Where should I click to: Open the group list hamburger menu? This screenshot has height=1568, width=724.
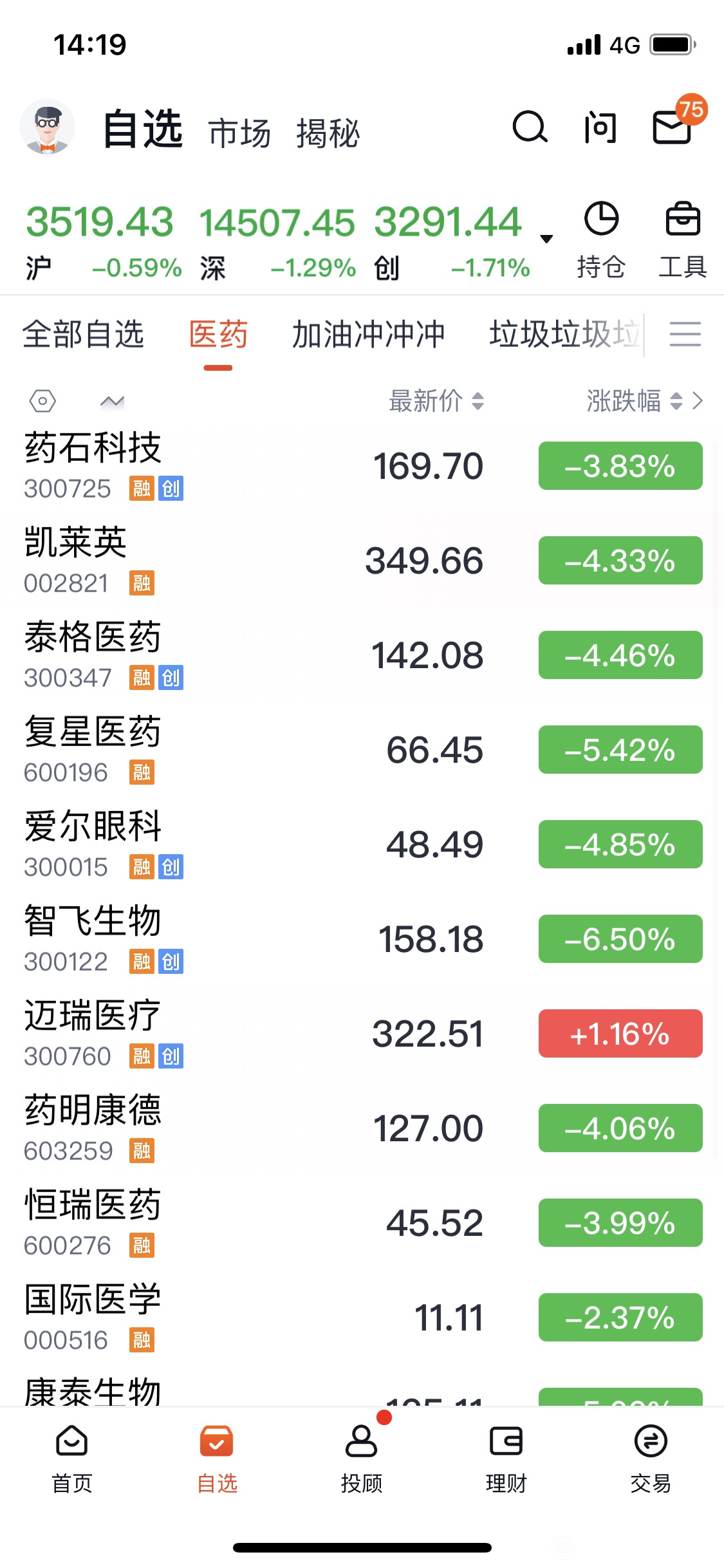click(x=685, y=334)
